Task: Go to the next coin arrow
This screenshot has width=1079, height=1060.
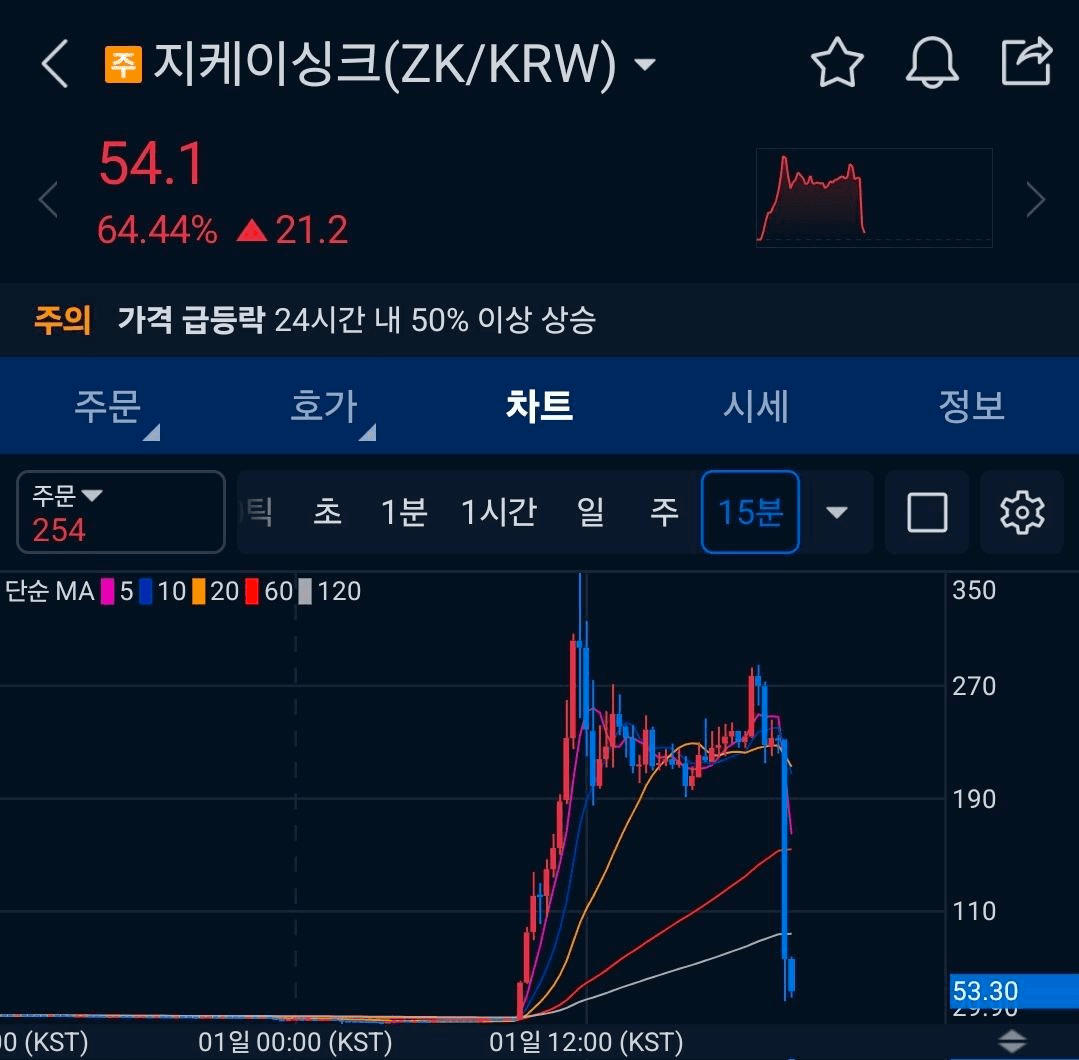Action: coord(1035,200)
